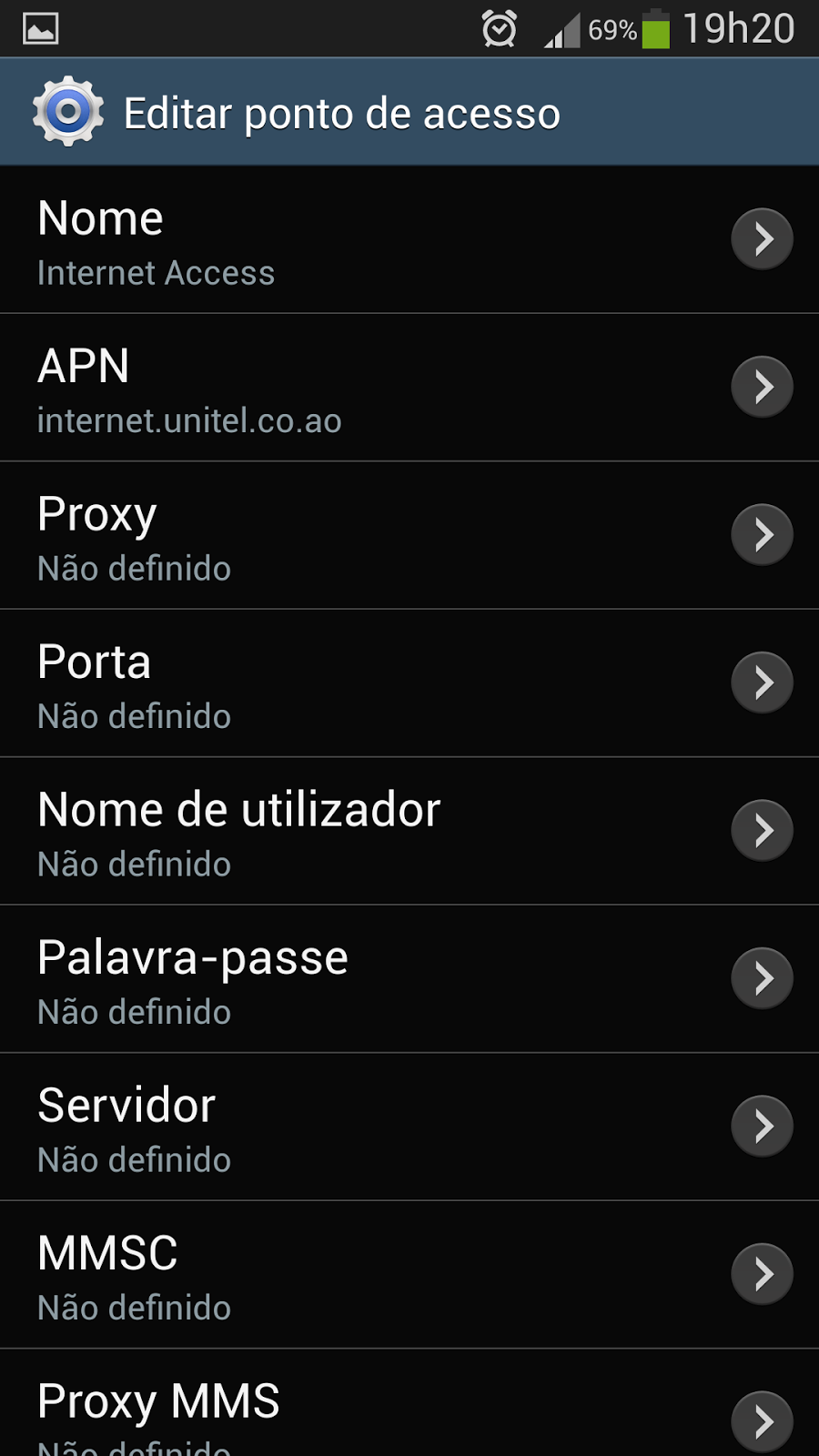
Task: Tap the chevron arrow next to Nome
Action: pos(762,238)
